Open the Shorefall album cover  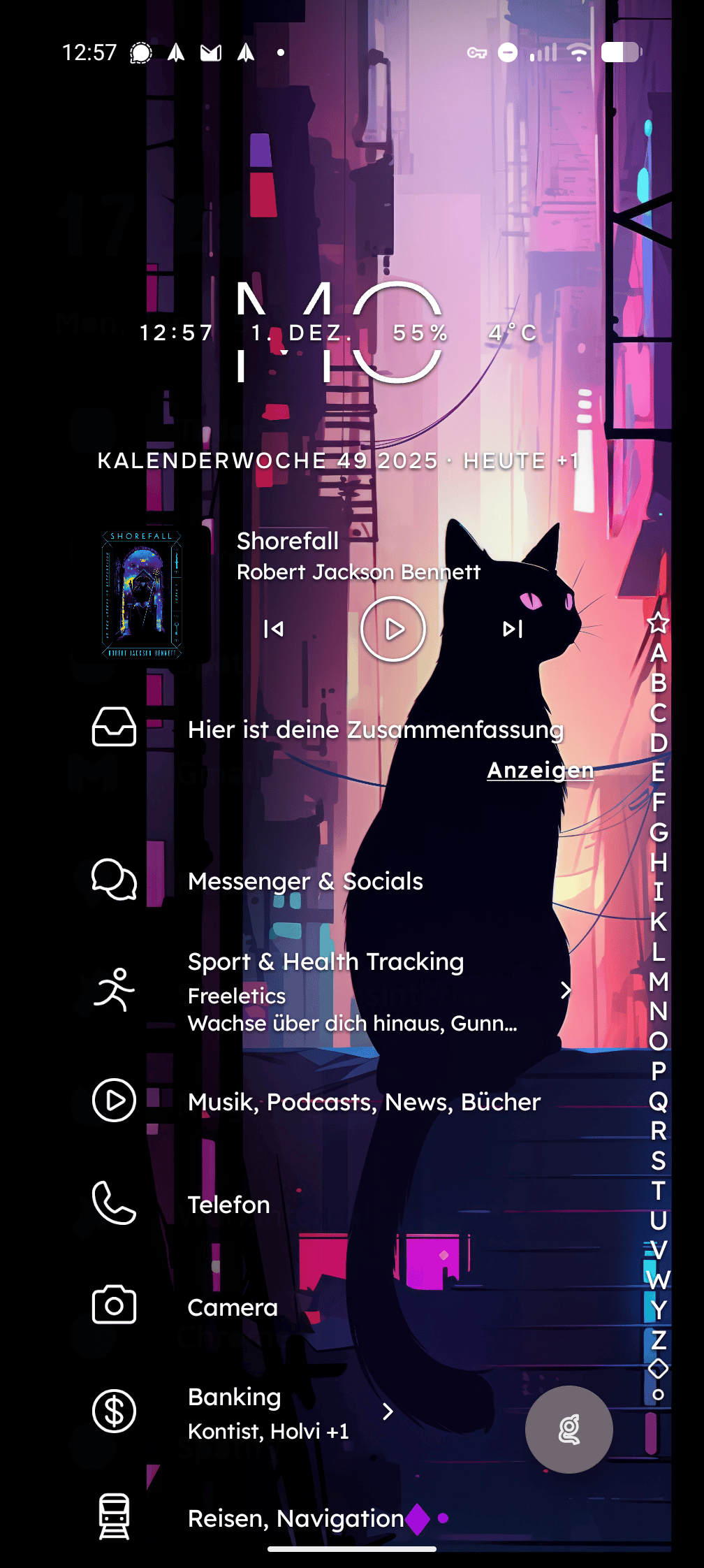pos(142,595)
